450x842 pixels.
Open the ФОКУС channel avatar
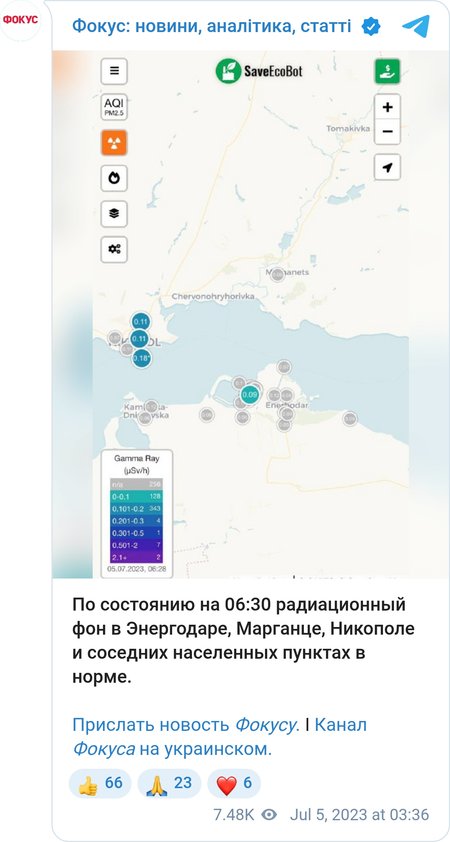20,20
